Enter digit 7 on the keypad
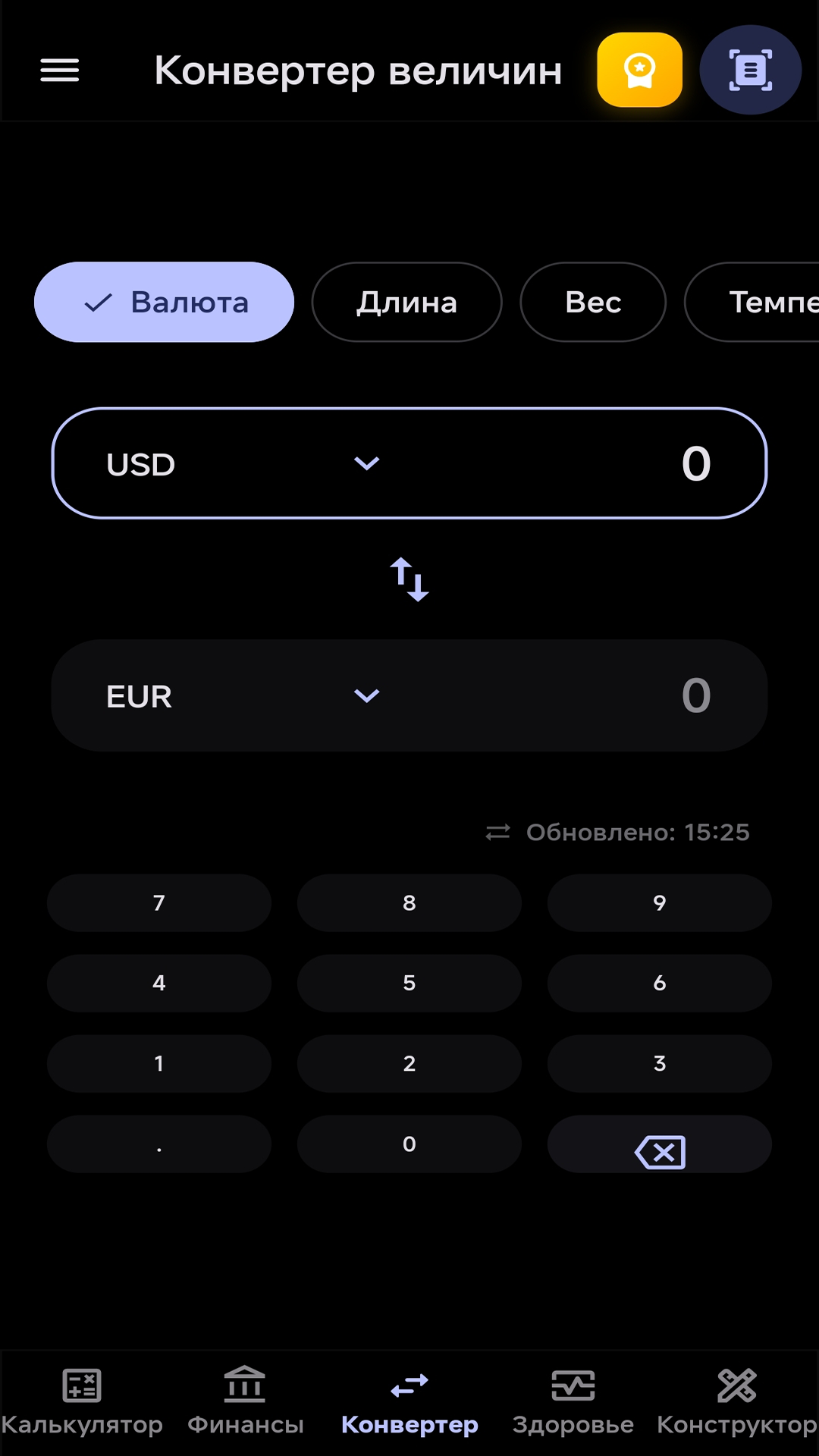819x1456 pixels. 159,902
